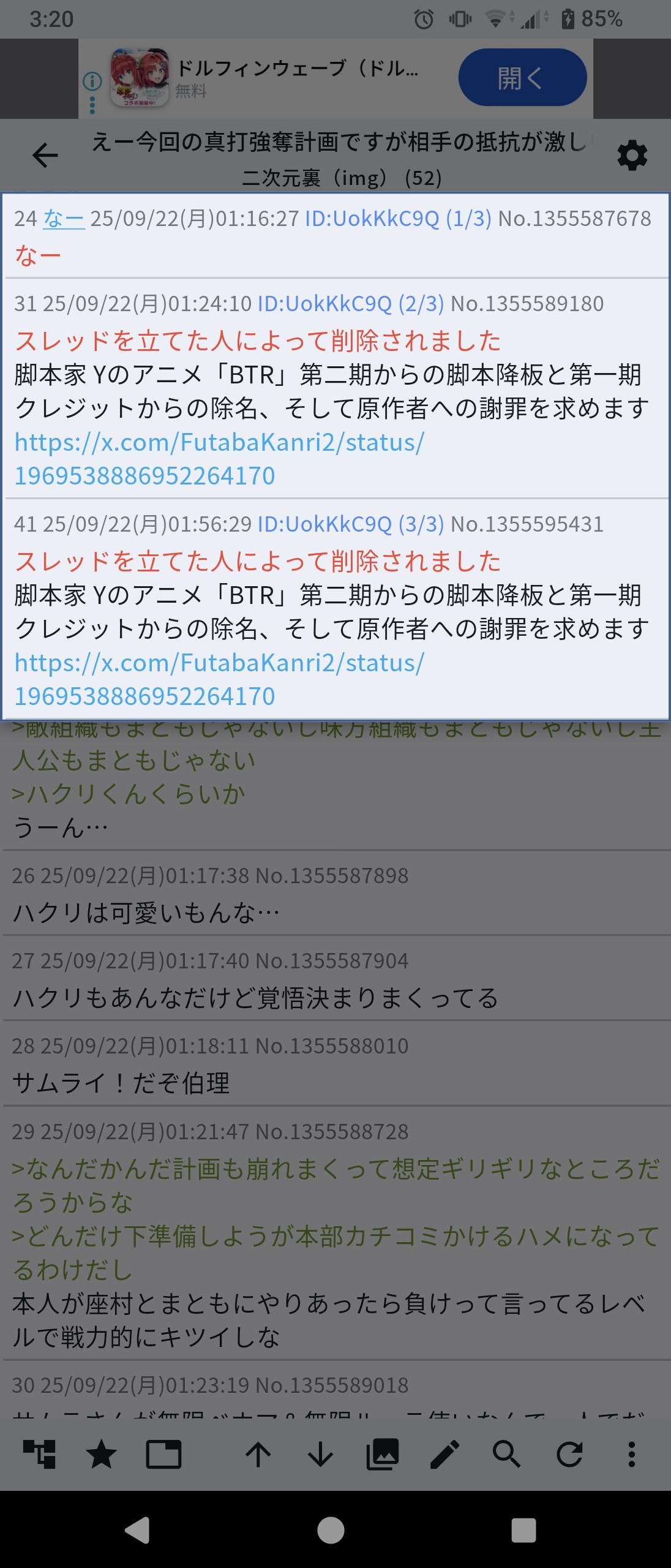Viewport: 671px width, 1568px height.
Task: Open the image gallery icon
Action: pos(383,1454)
